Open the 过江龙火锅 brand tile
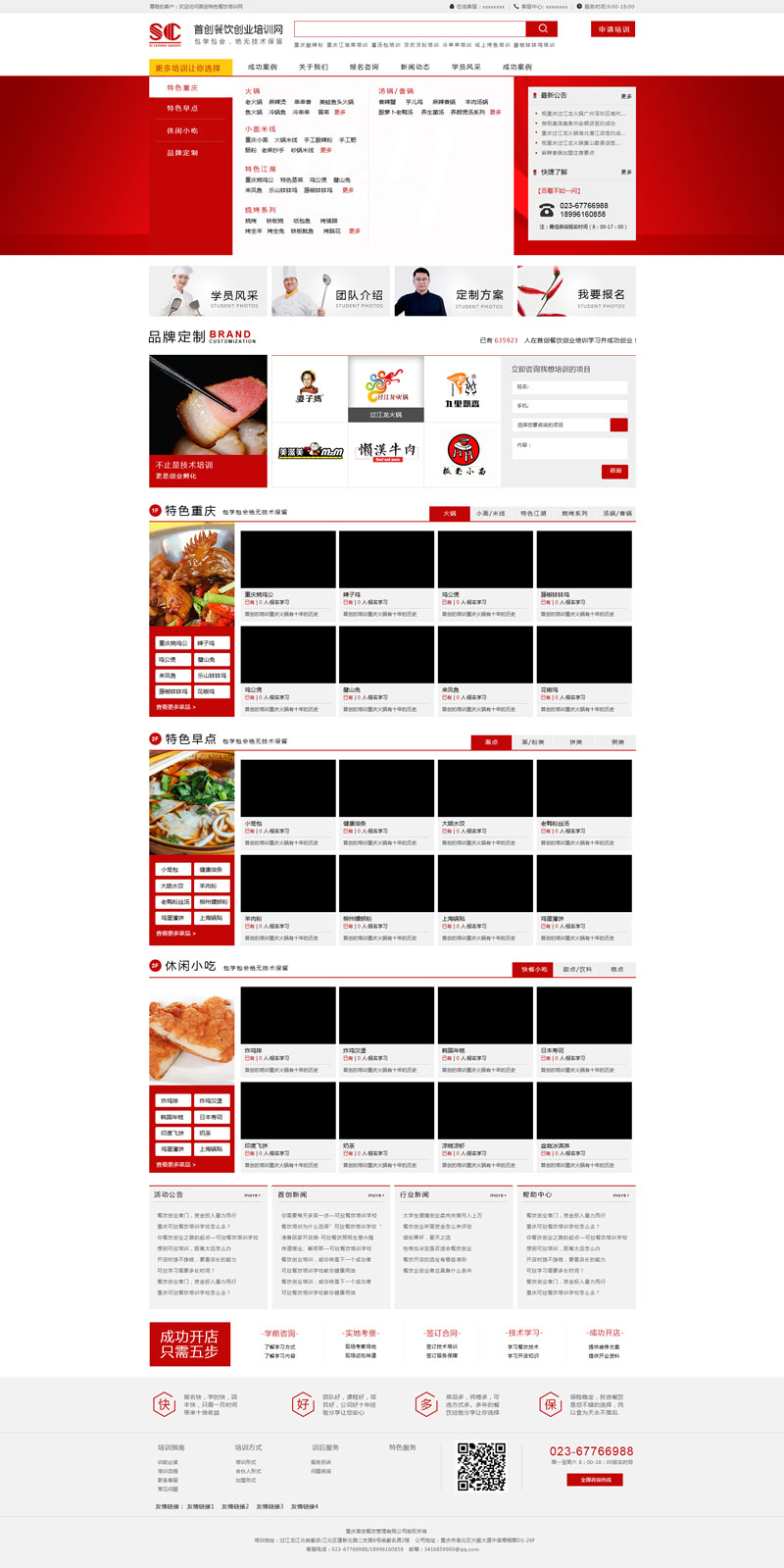The height and width of the screenshot is (1568, 784). (386, 388)
